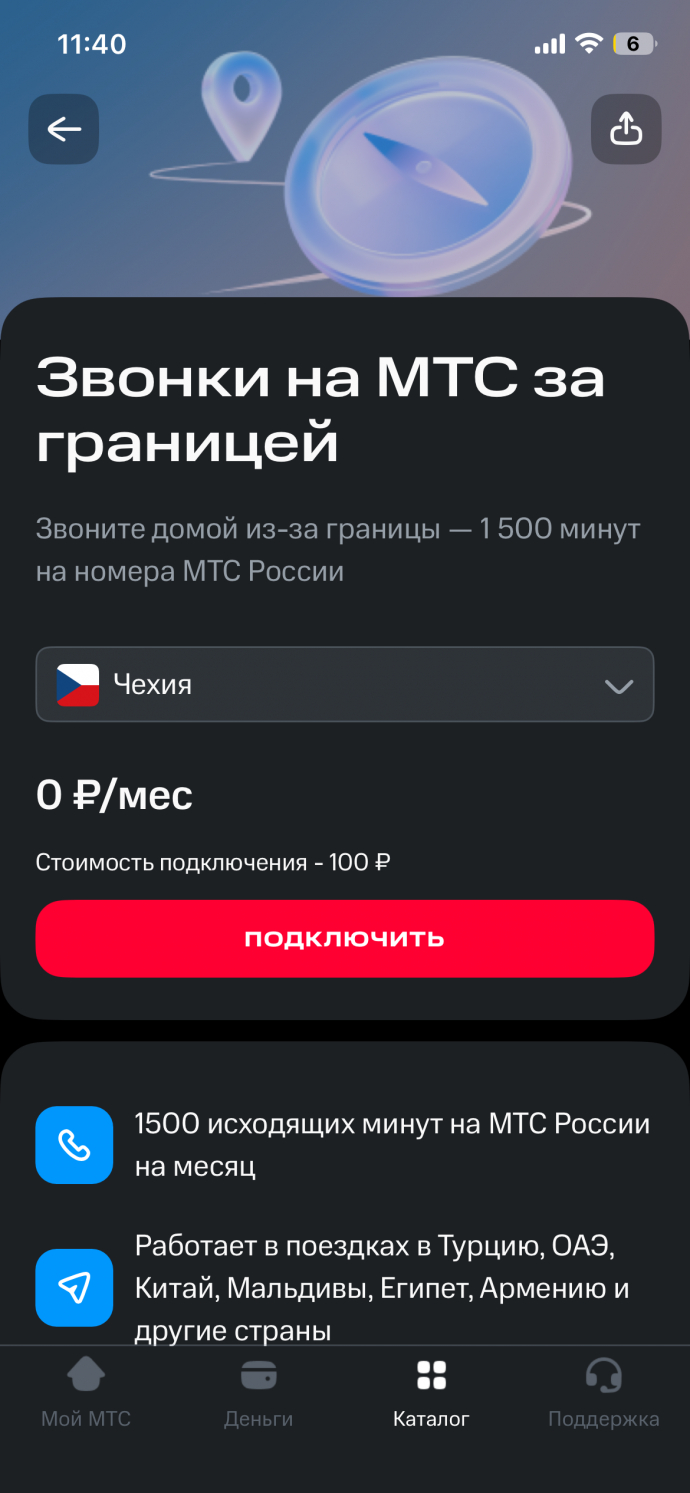
Task: Go back using the arrow button
Action: [64, 129]
